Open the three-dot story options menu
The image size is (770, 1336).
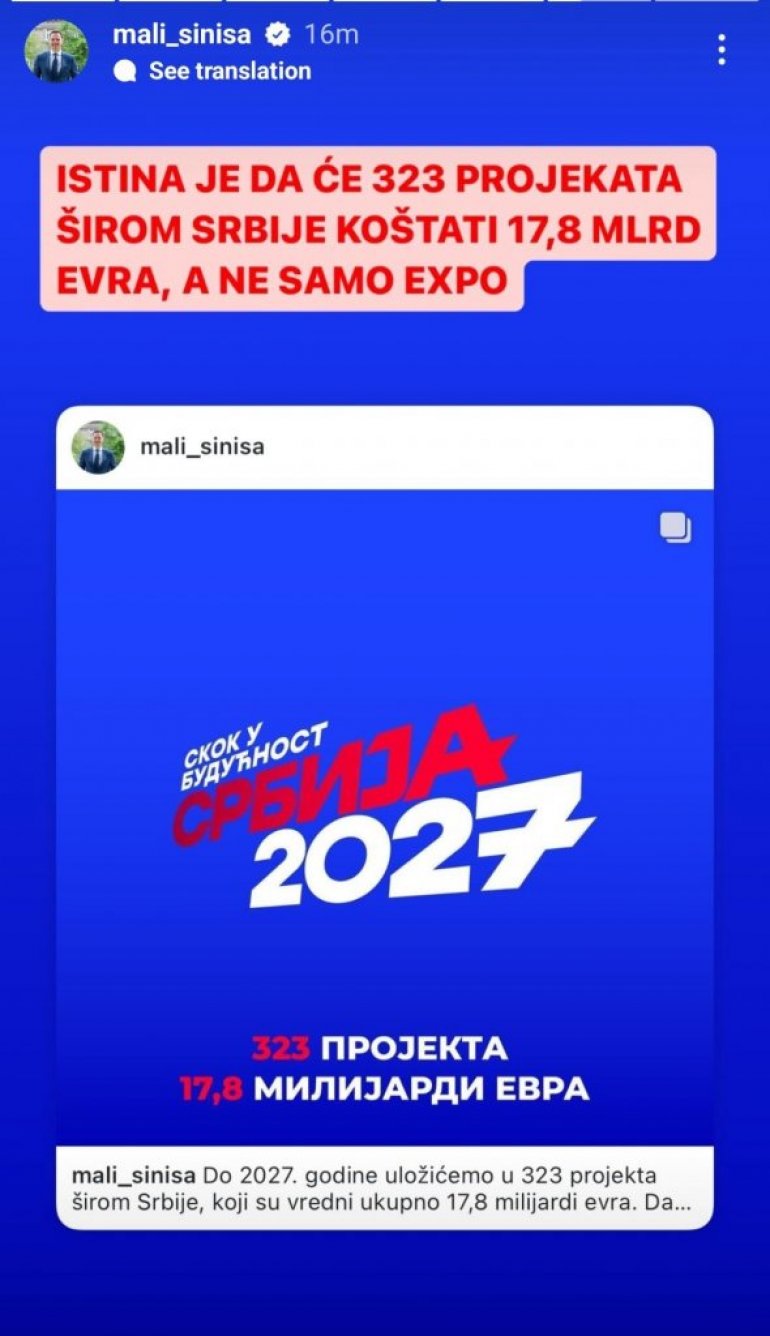pyautogui.click(x=722, y=50)
